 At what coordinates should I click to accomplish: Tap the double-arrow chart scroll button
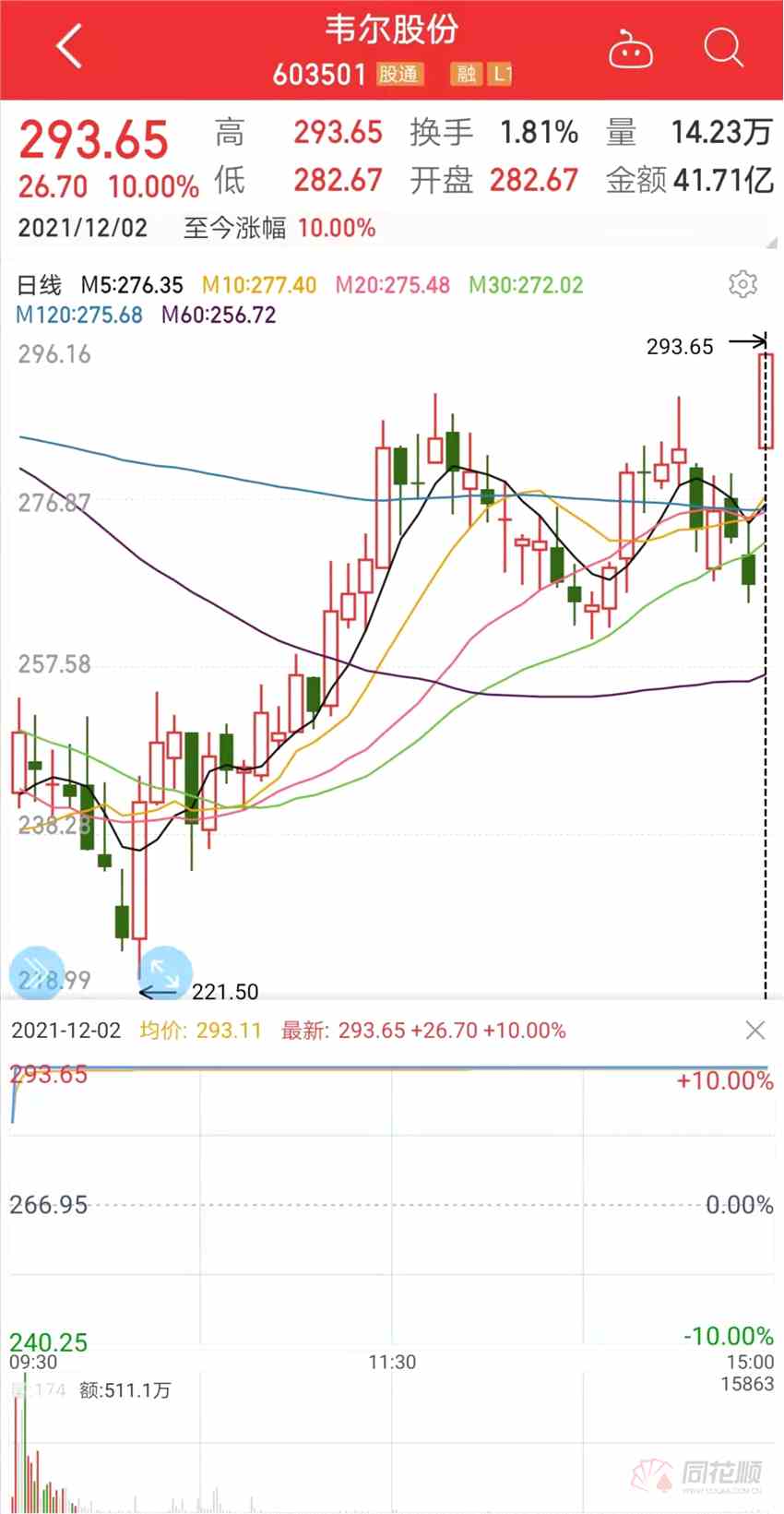35,973
